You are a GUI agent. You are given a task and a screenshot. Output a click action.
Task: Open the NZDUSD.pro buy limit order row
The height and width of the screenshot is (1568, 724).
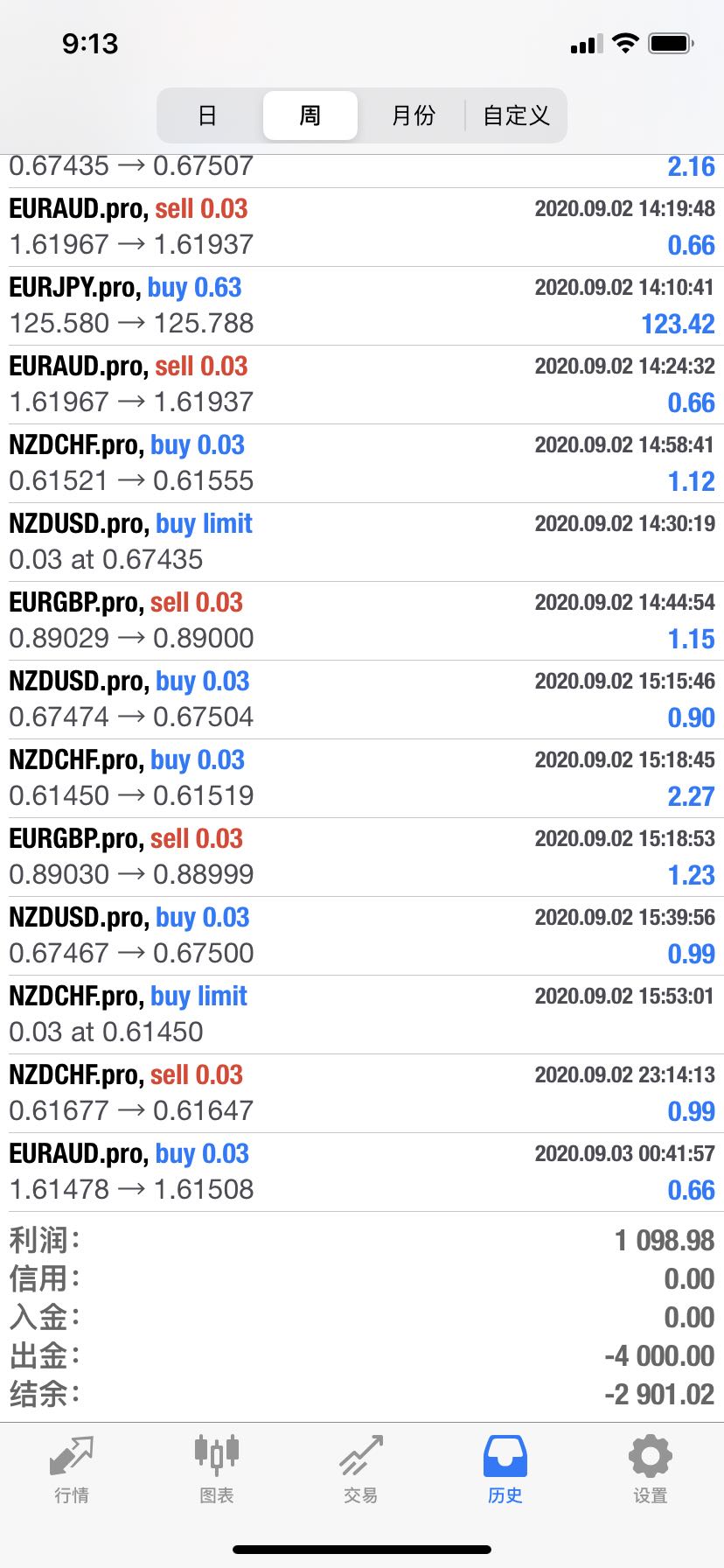point(362,542)
